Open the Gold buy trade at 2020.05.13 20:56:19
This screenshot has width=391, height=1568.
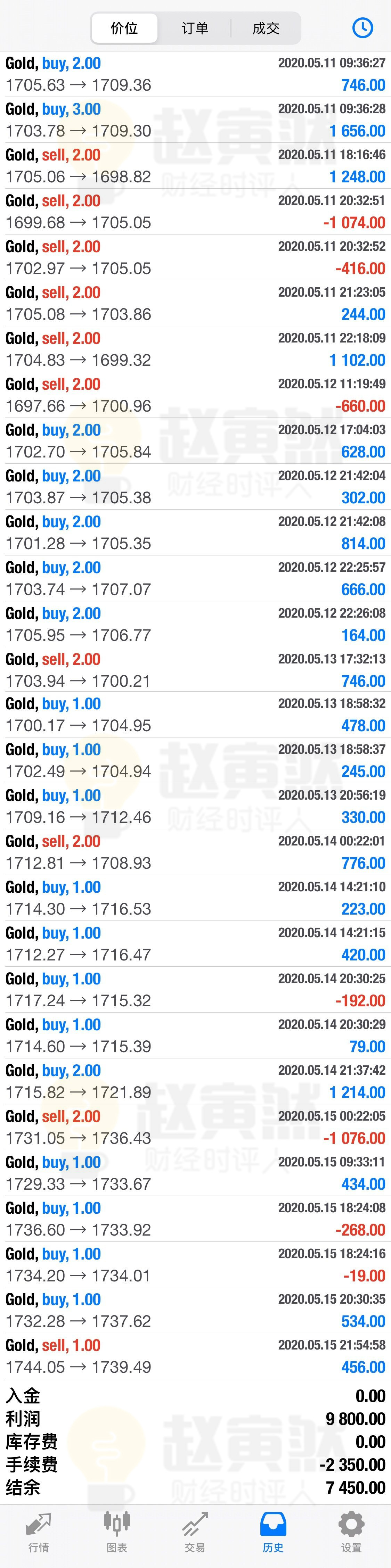195,806
